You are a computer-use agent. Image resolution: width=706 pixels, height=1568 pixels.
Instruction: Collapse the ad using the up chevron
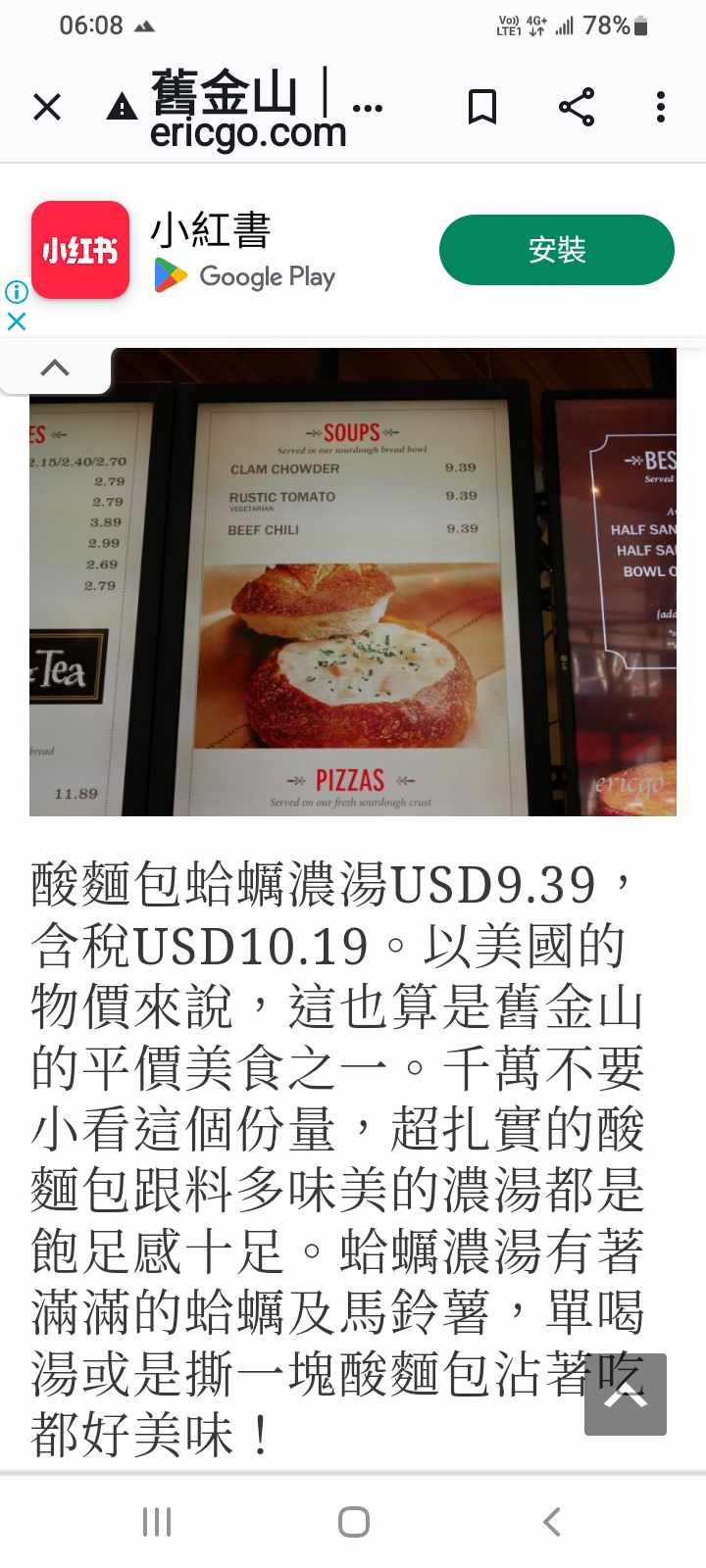[55, 368]
